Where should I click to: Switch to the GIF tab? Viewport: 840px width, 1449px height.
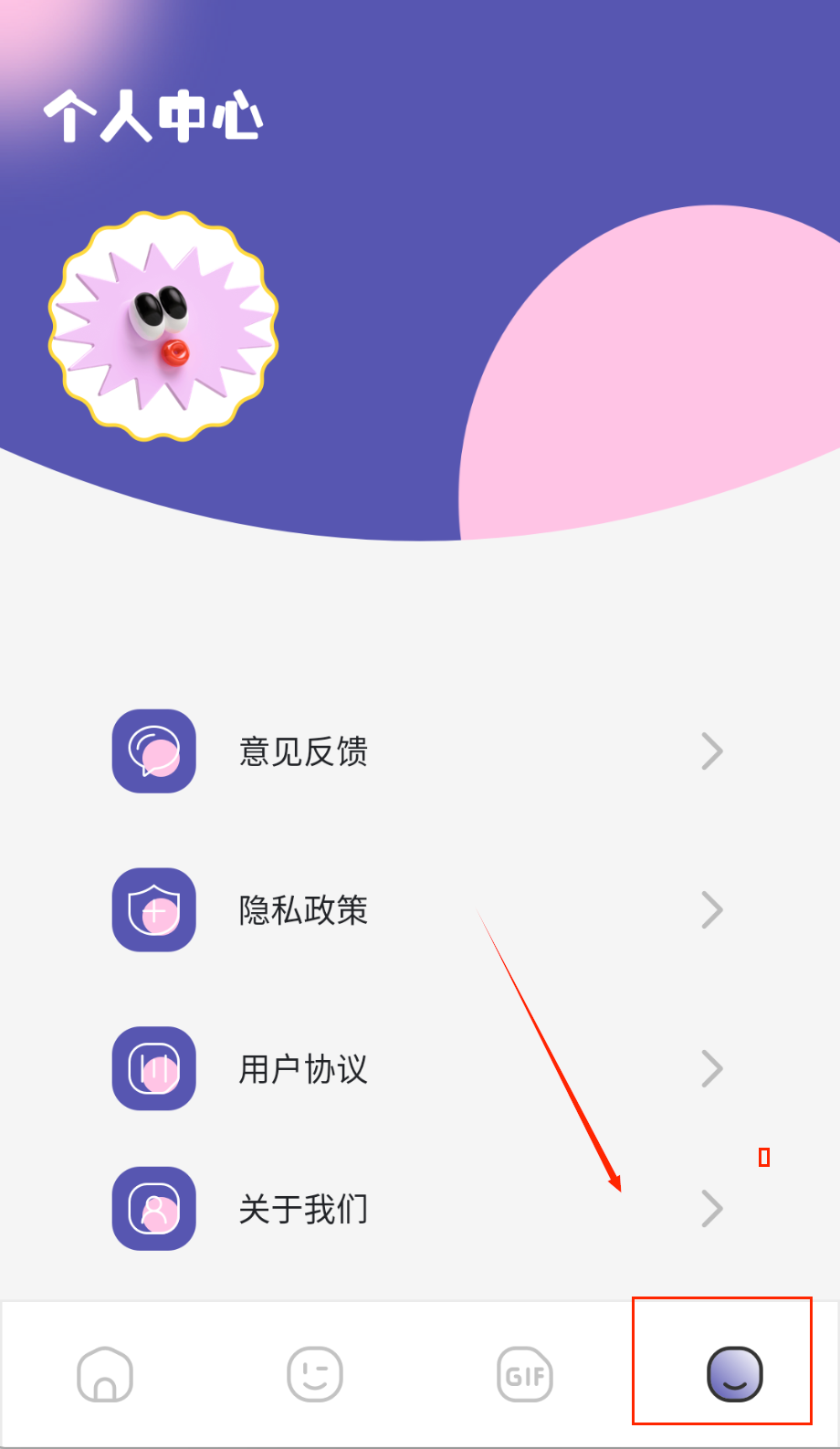[x=525, y=1374]
